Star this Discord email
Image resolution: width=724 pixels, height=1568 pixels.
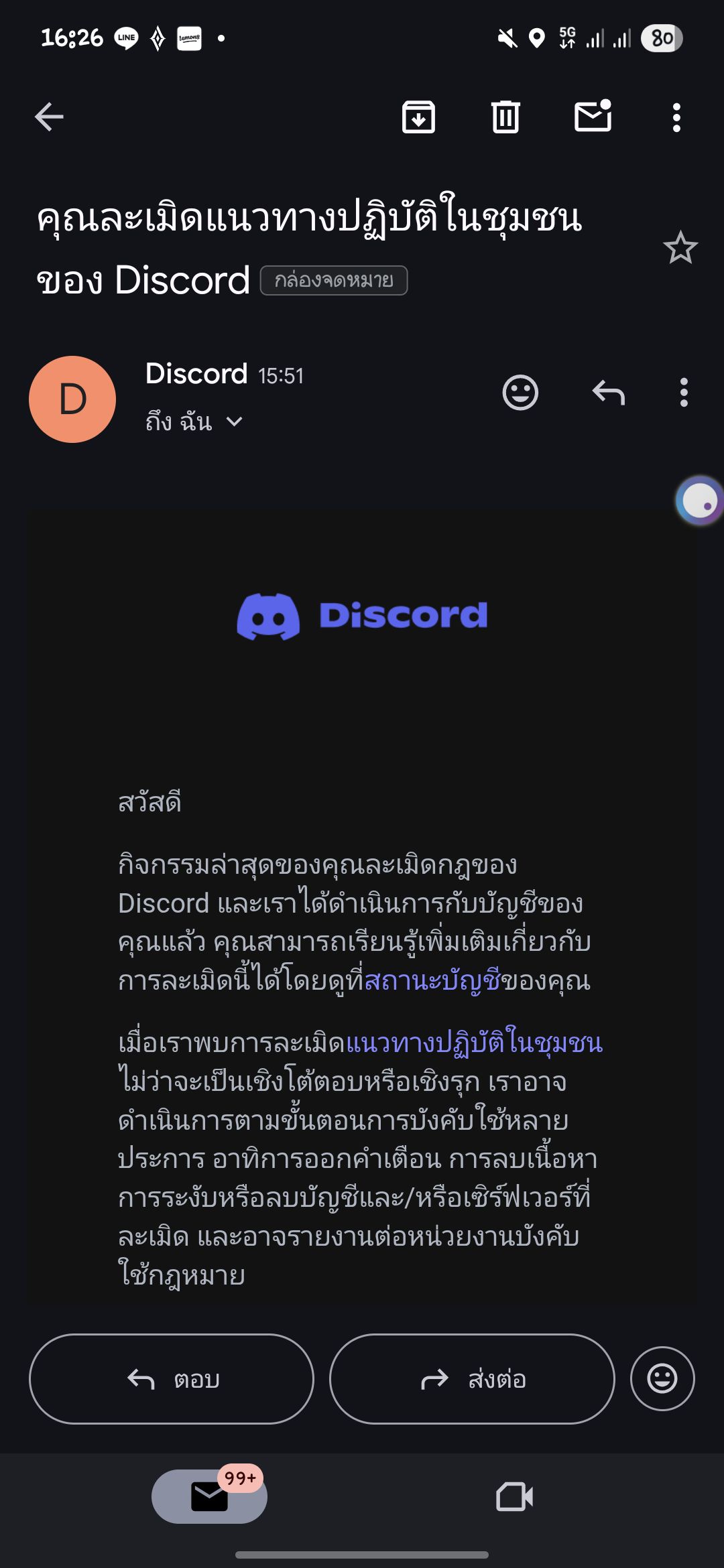pos(680,247)
